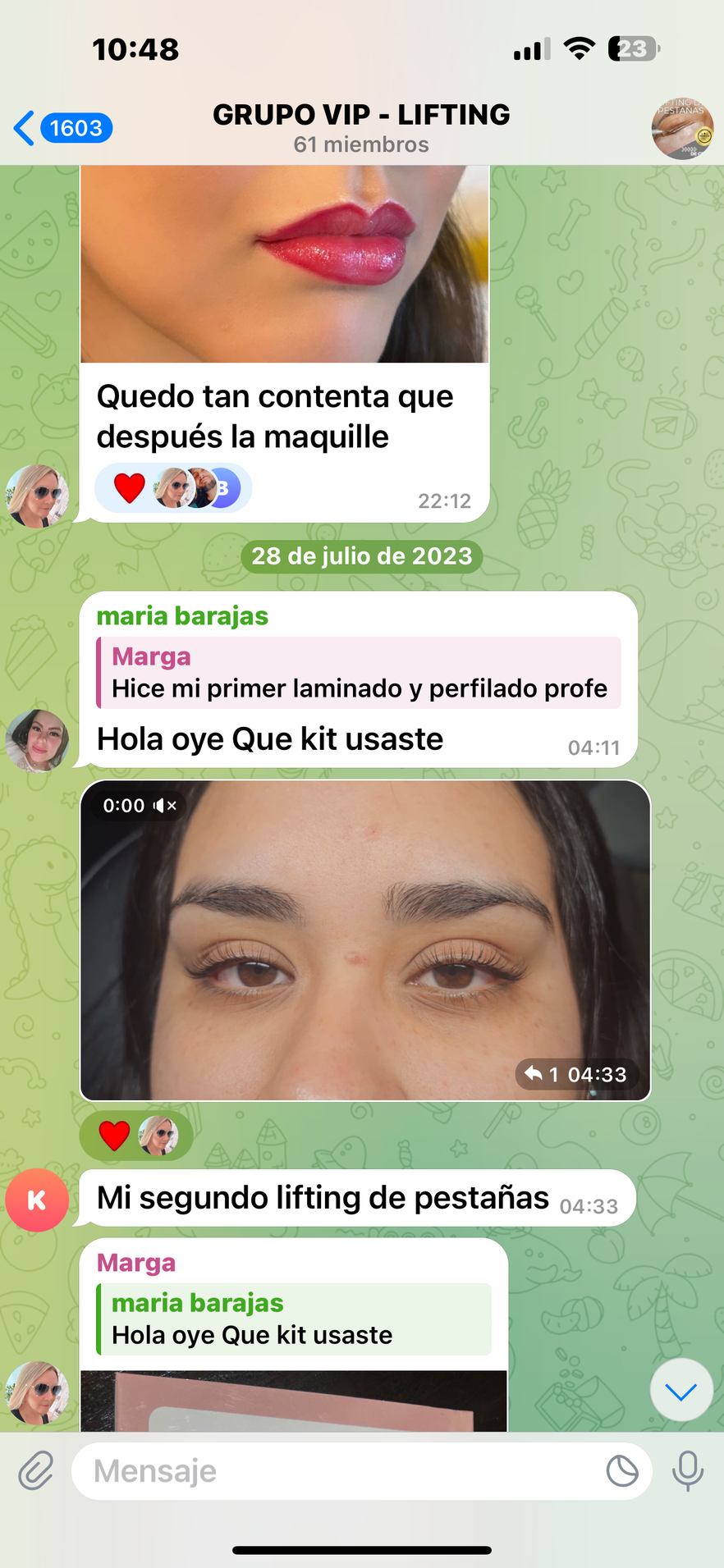Open the quoted Marga message in maria barajas's reply

click(x=359, y=673)
